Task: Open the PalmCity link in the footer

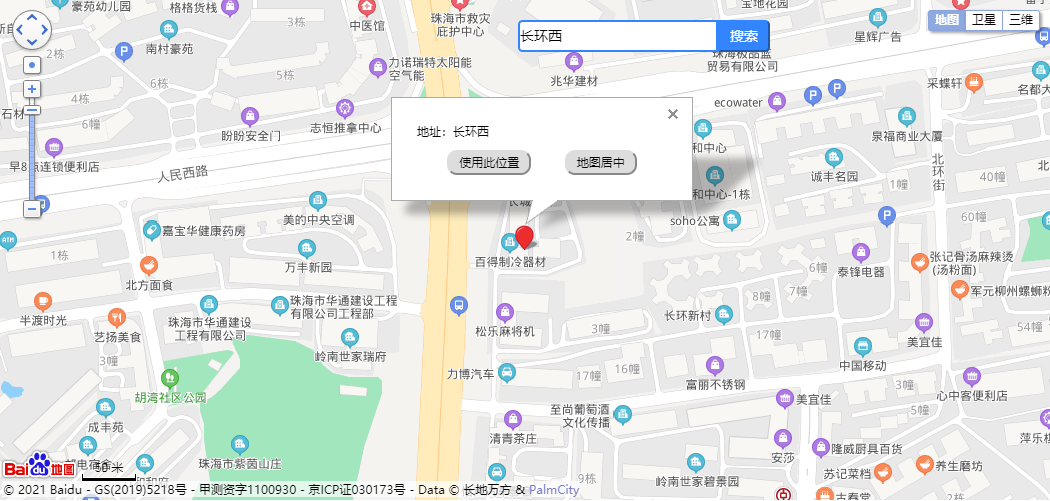Action: tap(554, 490)
